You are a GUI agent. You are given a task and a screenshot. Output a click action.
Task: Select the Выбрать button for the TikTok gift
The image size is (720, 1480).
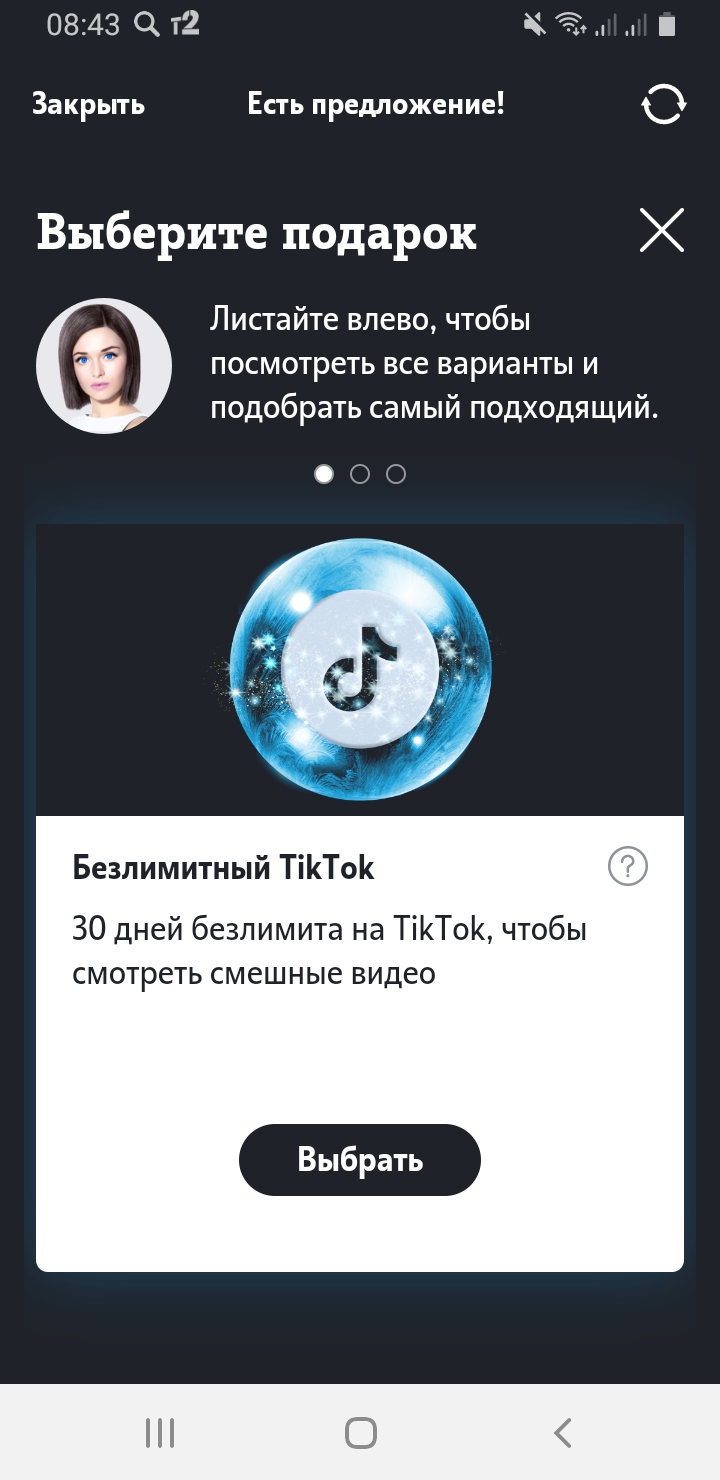pyautogui.click(x=360, y=1160)
